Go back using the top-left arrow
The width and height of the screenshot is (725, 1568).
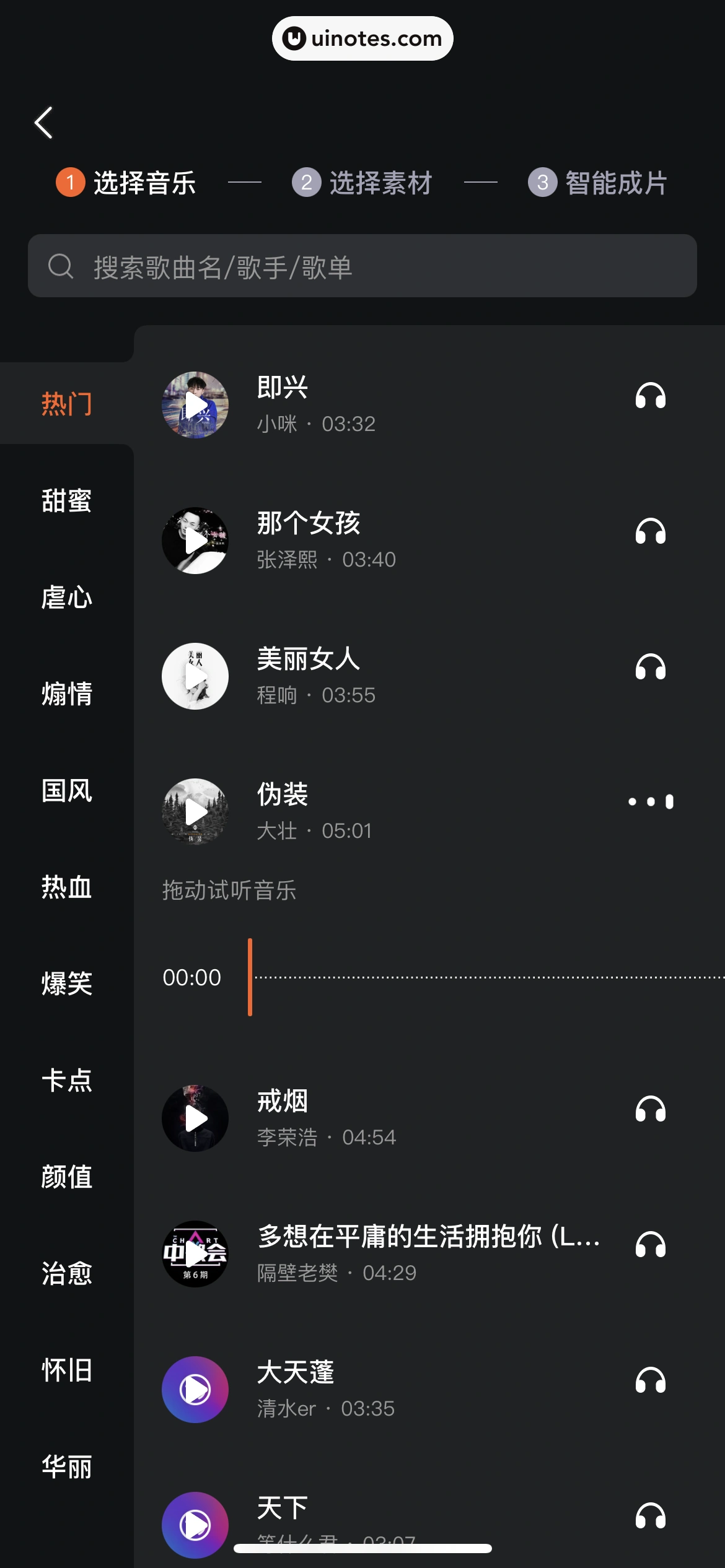pos(44,123)
